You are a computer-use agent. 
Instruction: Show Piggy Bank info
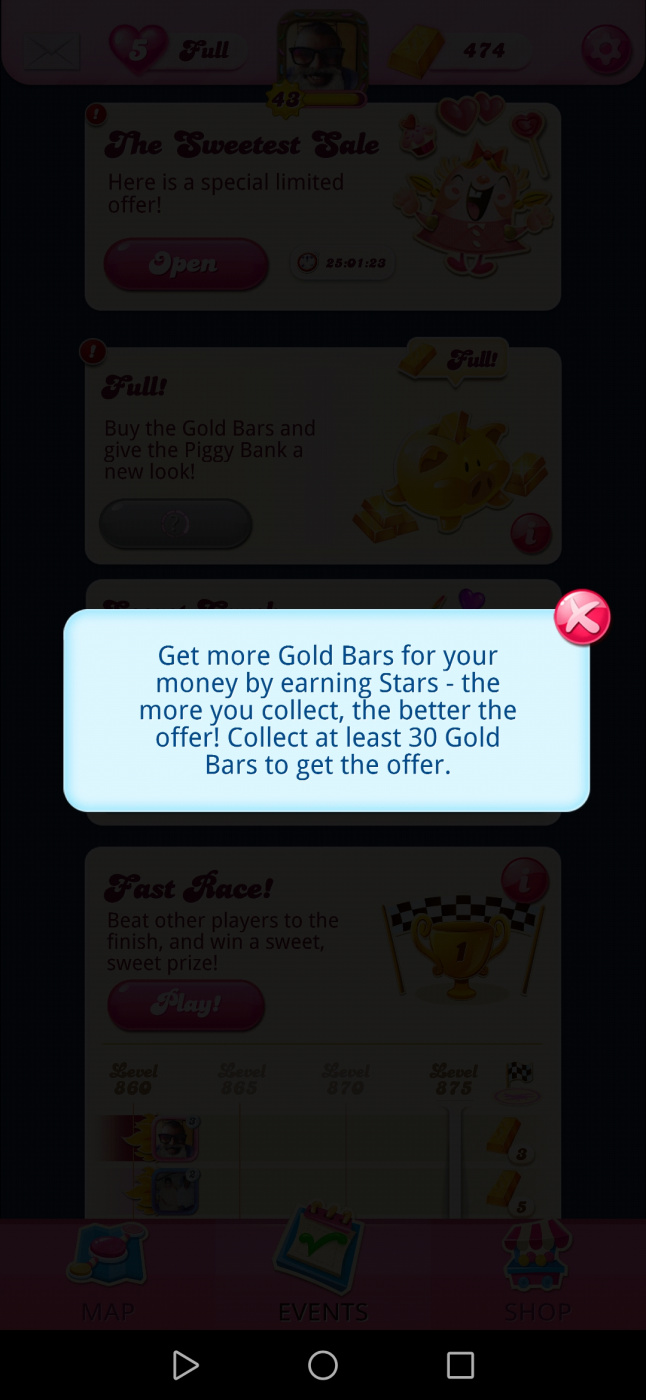530,532
